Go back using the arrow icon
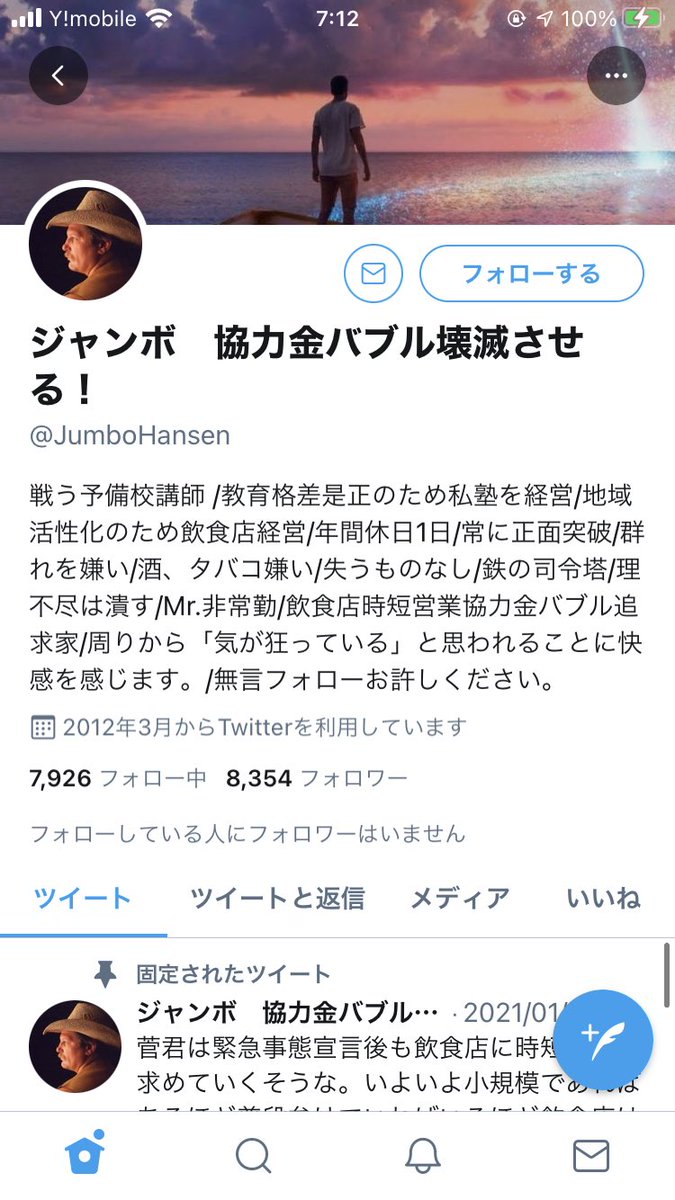The width and height of the screenshot is (675, 1200). click(58, 76)
